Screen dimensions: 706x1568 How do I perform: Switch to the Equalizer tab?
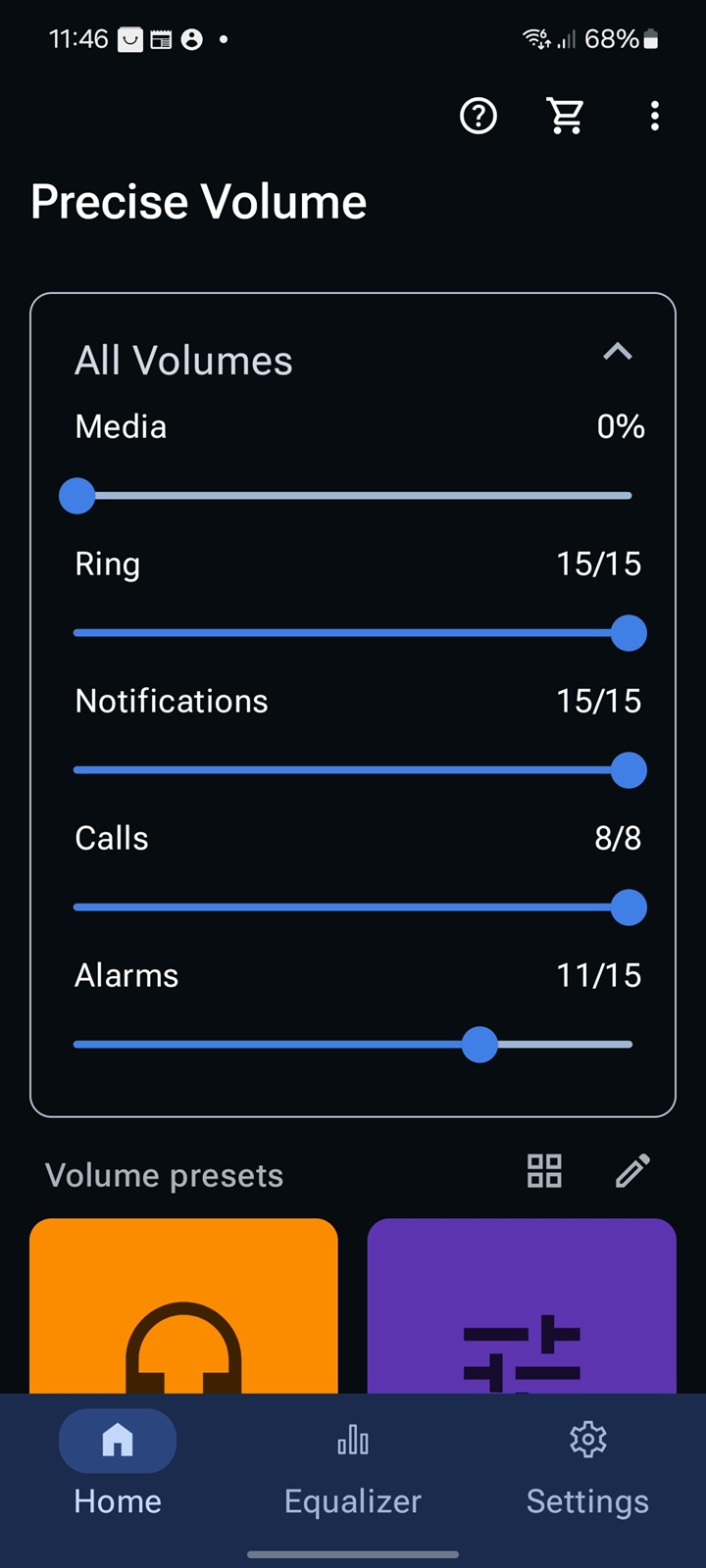pyautogui.click(x=353, y=1464)
